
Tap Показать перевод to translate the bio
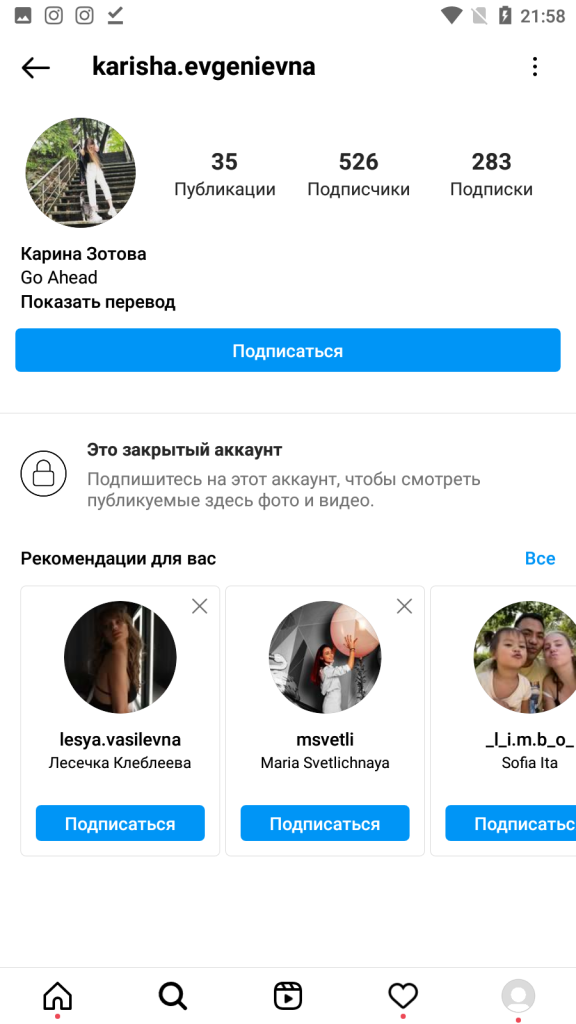[98, 302]
